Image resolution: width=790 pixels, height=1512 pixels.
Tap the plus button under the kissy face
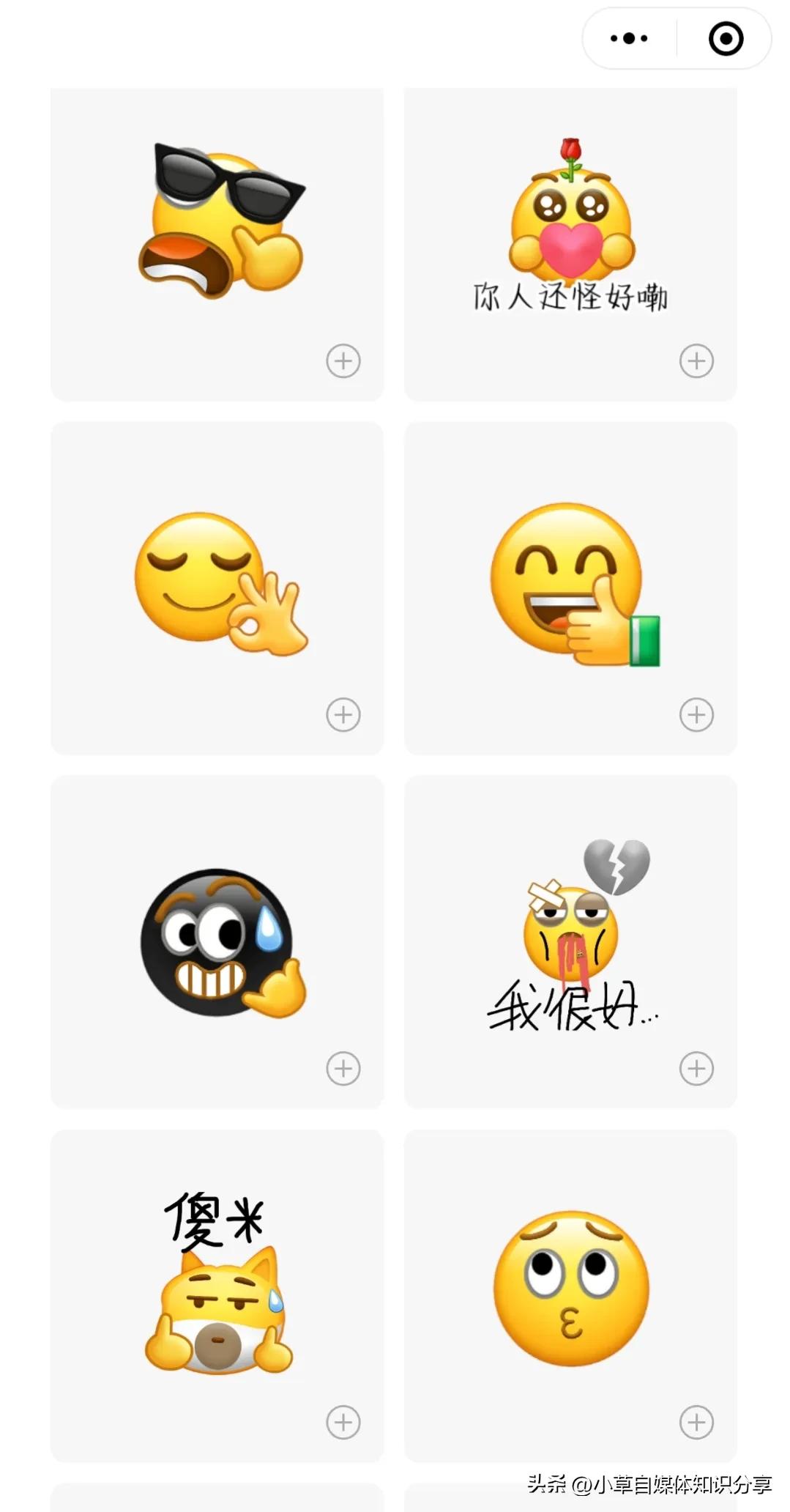pyautogui.click(x=698, y=1423)
